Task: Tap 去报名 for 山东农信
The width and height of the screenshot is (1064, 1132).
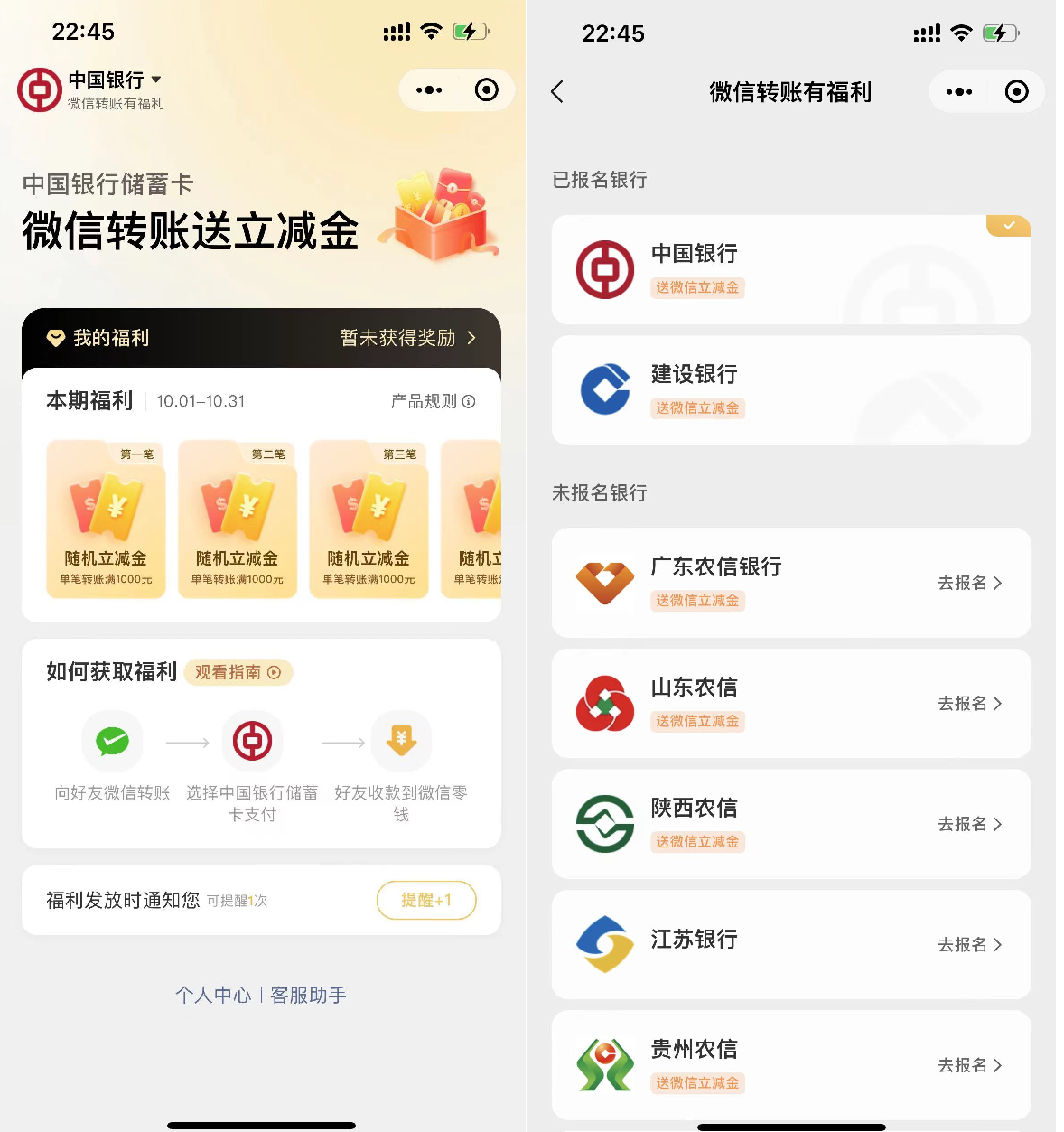Action: click(969, 704)
